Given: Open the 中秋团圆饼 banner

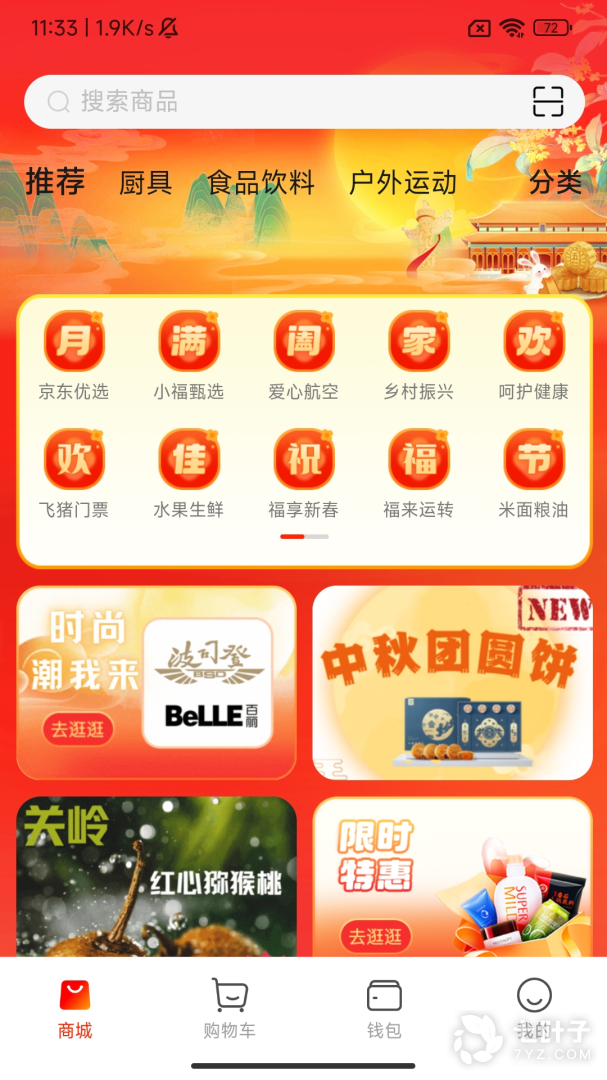Looking at the screenshot, I should click(452, 682).
